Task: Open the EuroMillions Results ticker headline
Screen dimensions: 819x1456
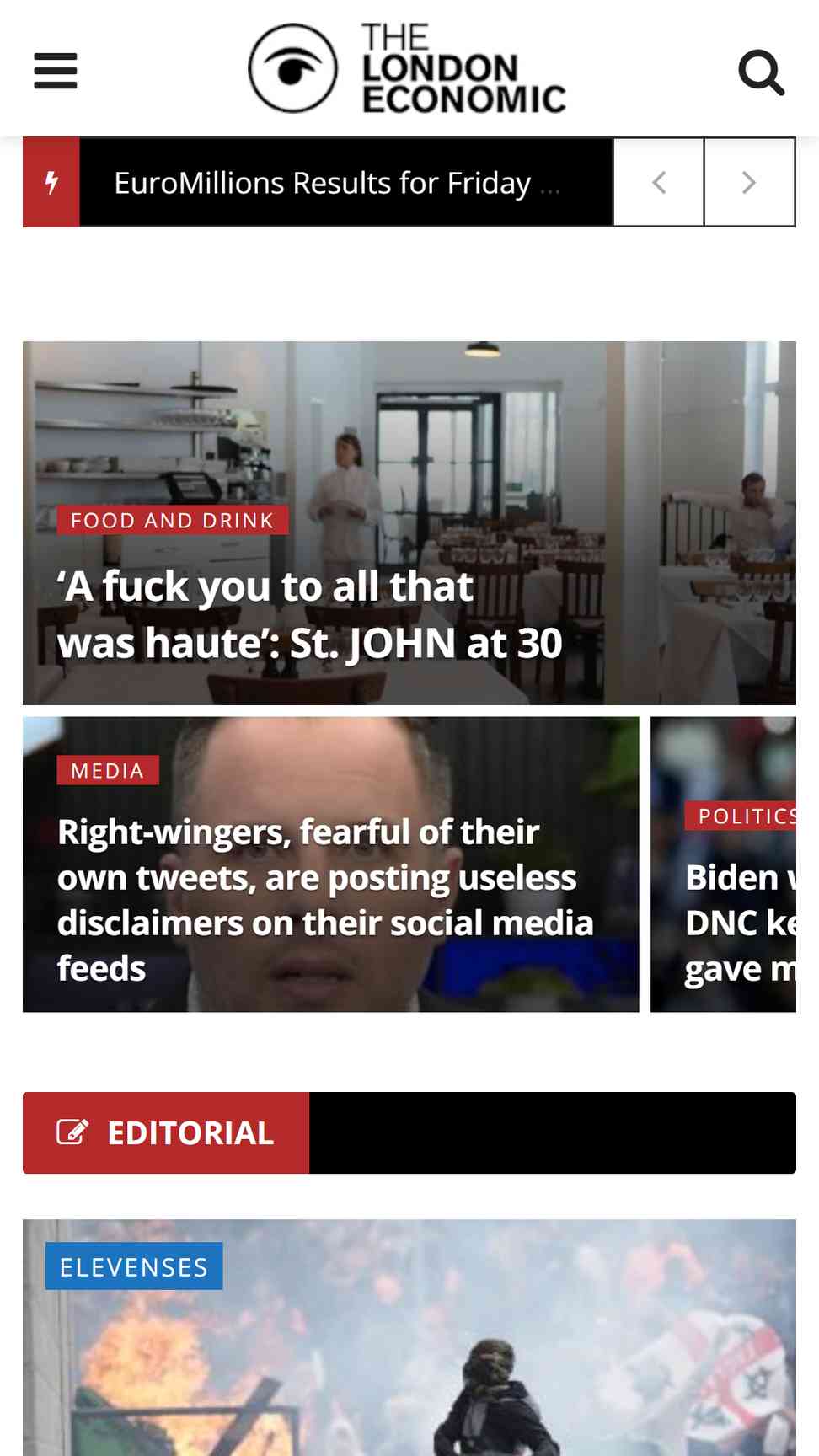Action: 337,183
